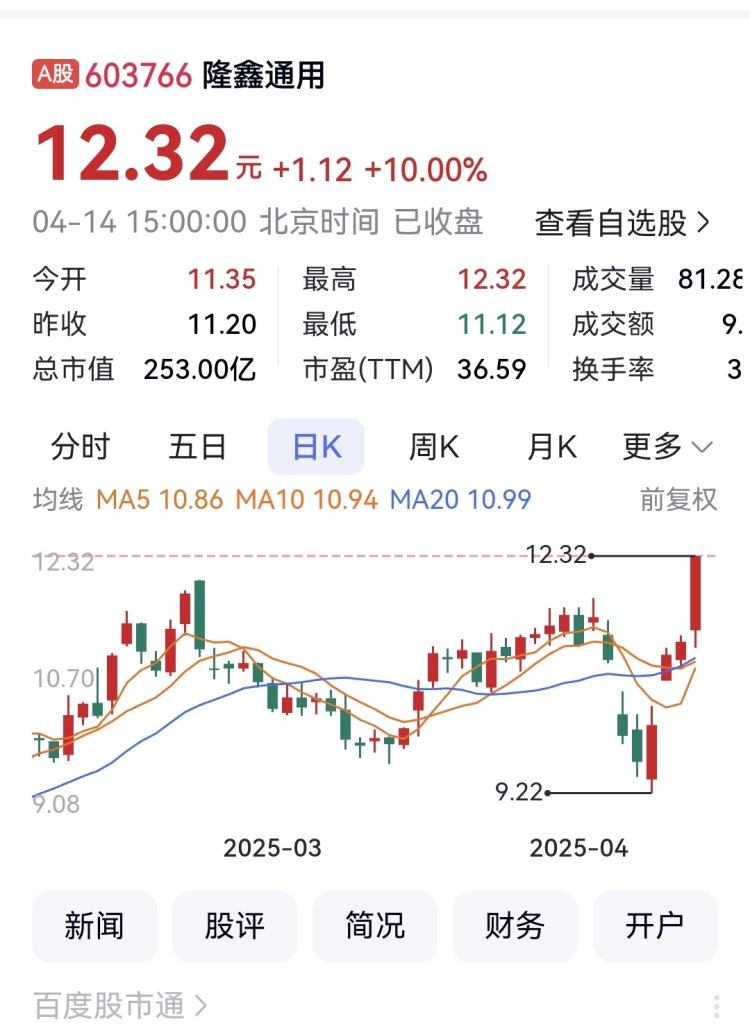Open the 财务 financials section

(x=515, y=926)
